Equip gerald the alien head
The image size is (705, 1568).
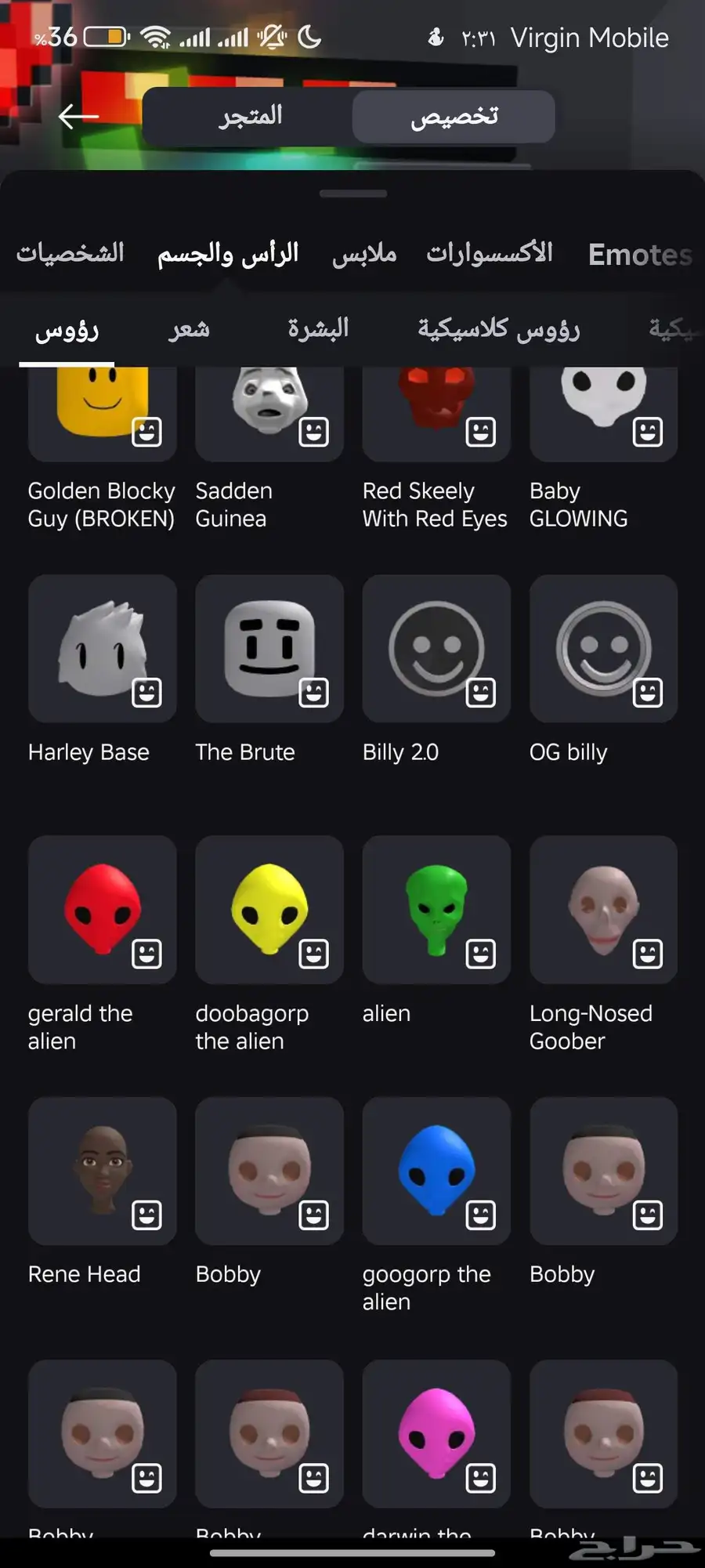[102, 909]
